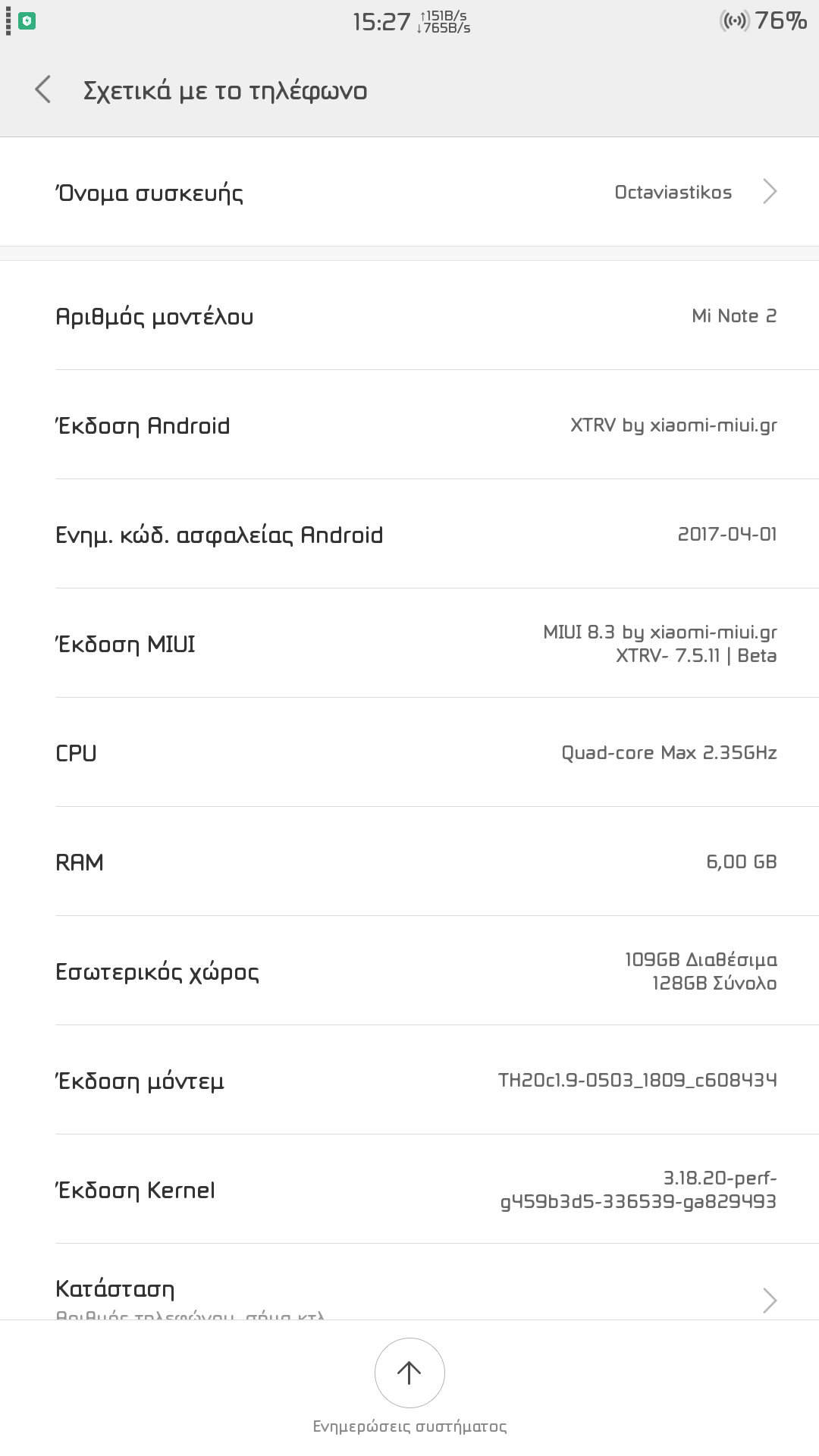Open the Κατάσταση row
The image size is (819, 1456).
tap(409, 1291)
